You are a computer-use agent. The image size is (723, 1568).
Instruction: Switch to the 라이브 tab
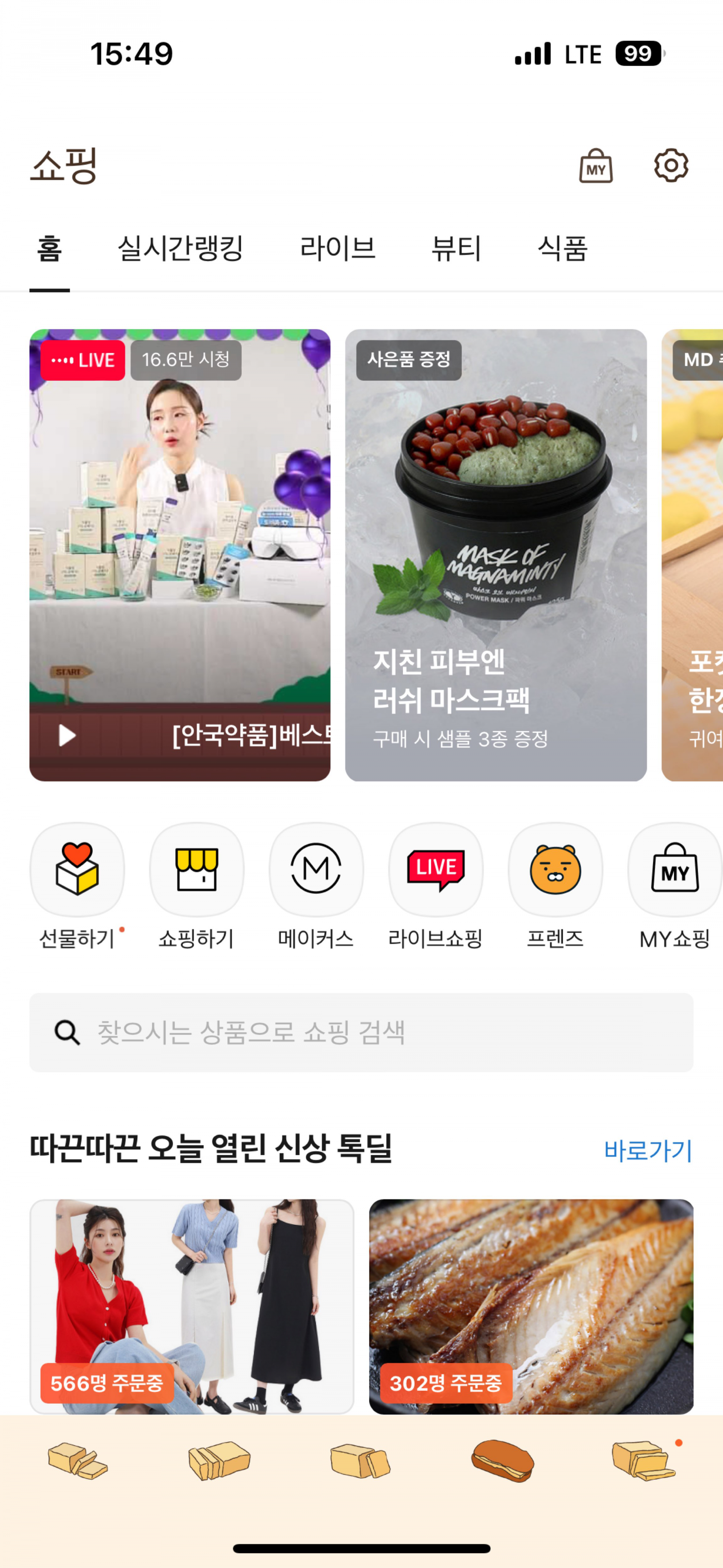pyautogui.click(x=338, y=249)
